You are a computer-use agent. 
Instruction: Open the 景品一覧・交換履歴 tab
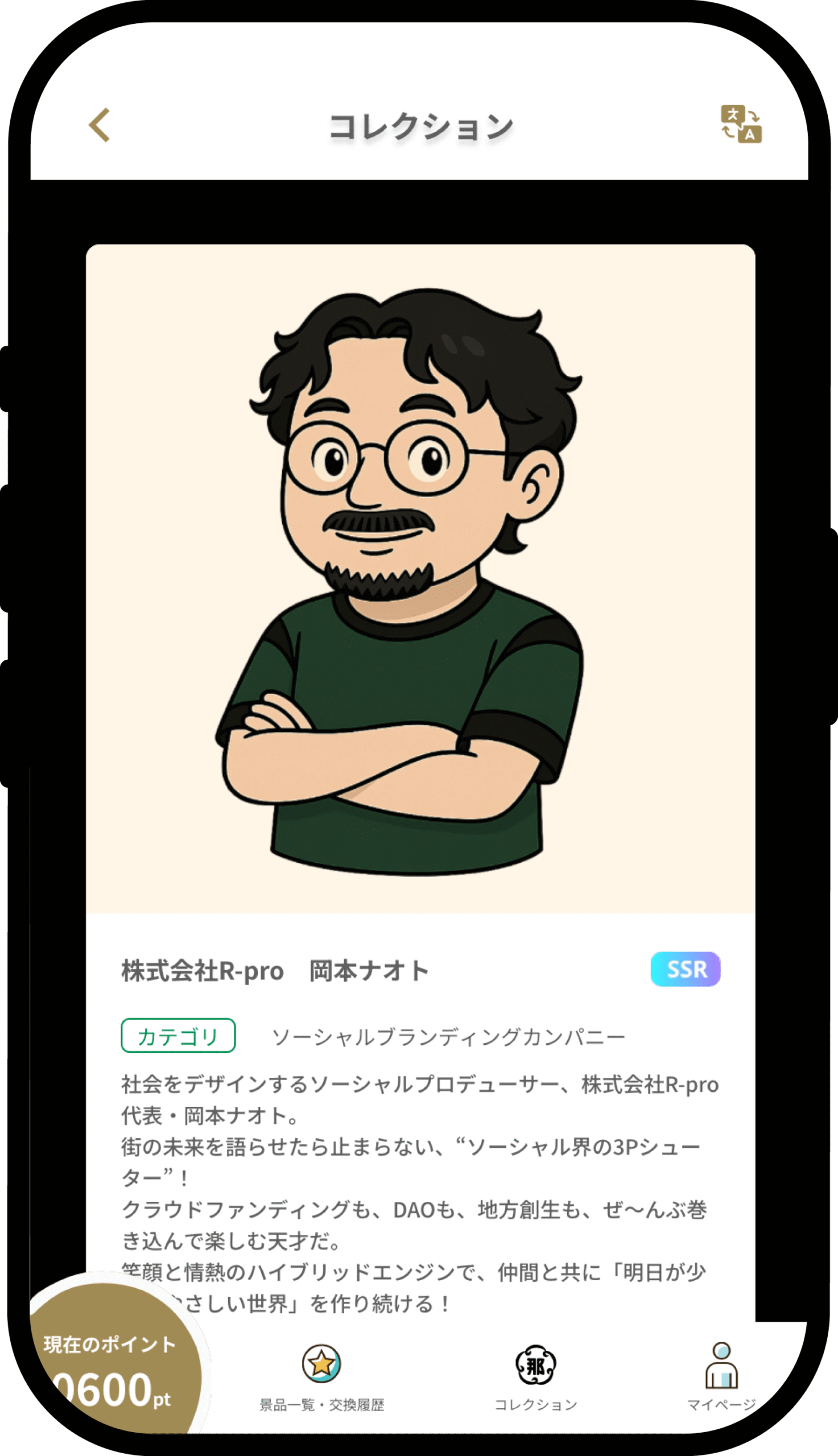tap(322, 1376)
